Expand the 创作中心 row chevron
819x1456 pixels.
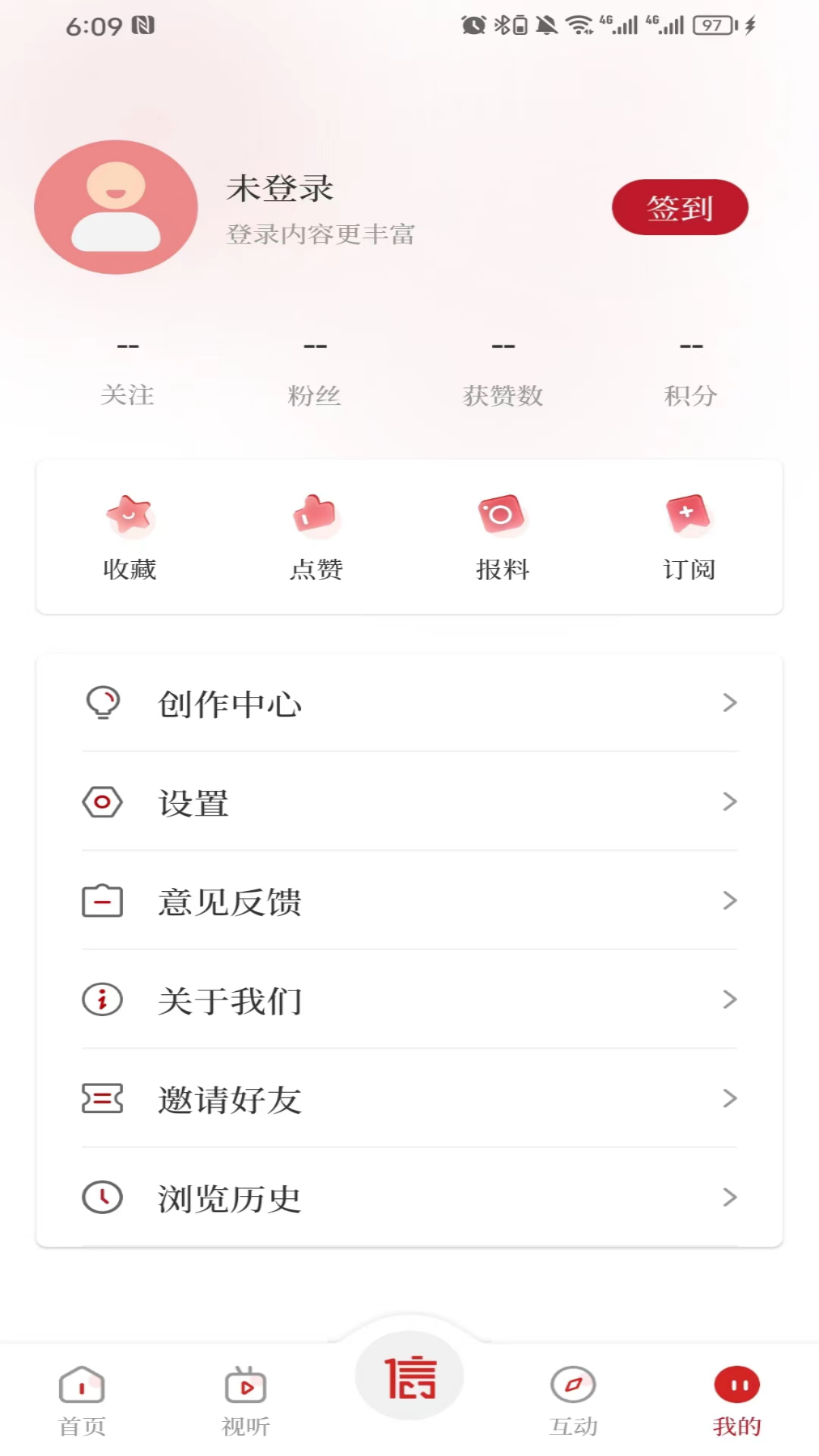pyautogui.click(x=730, y=703)
